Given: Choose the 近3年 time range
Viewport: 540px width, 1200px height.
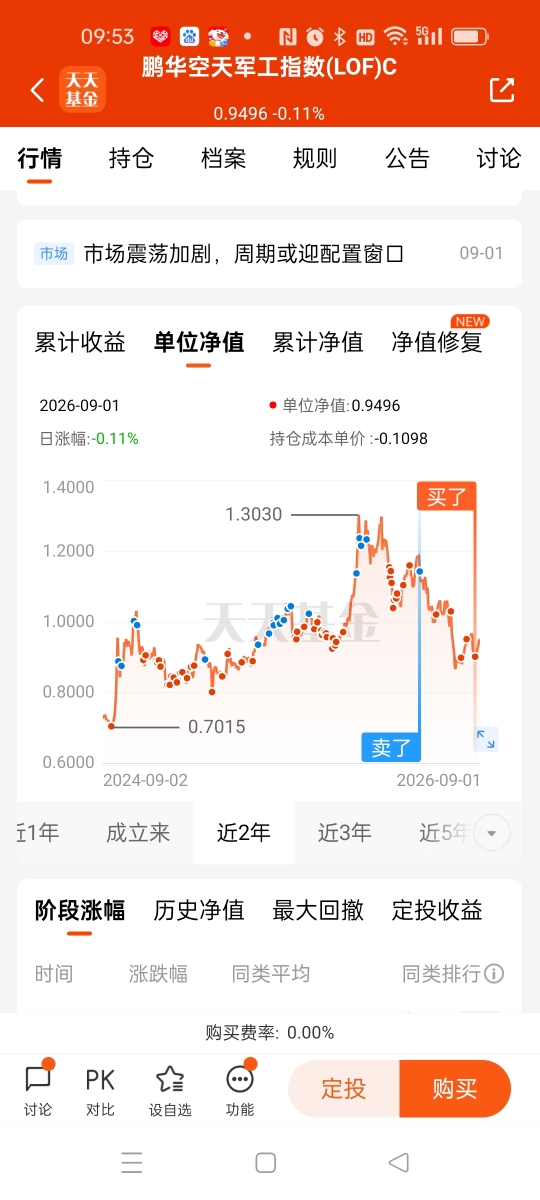Looking at the screenshot, I should [x=344, y=832].
